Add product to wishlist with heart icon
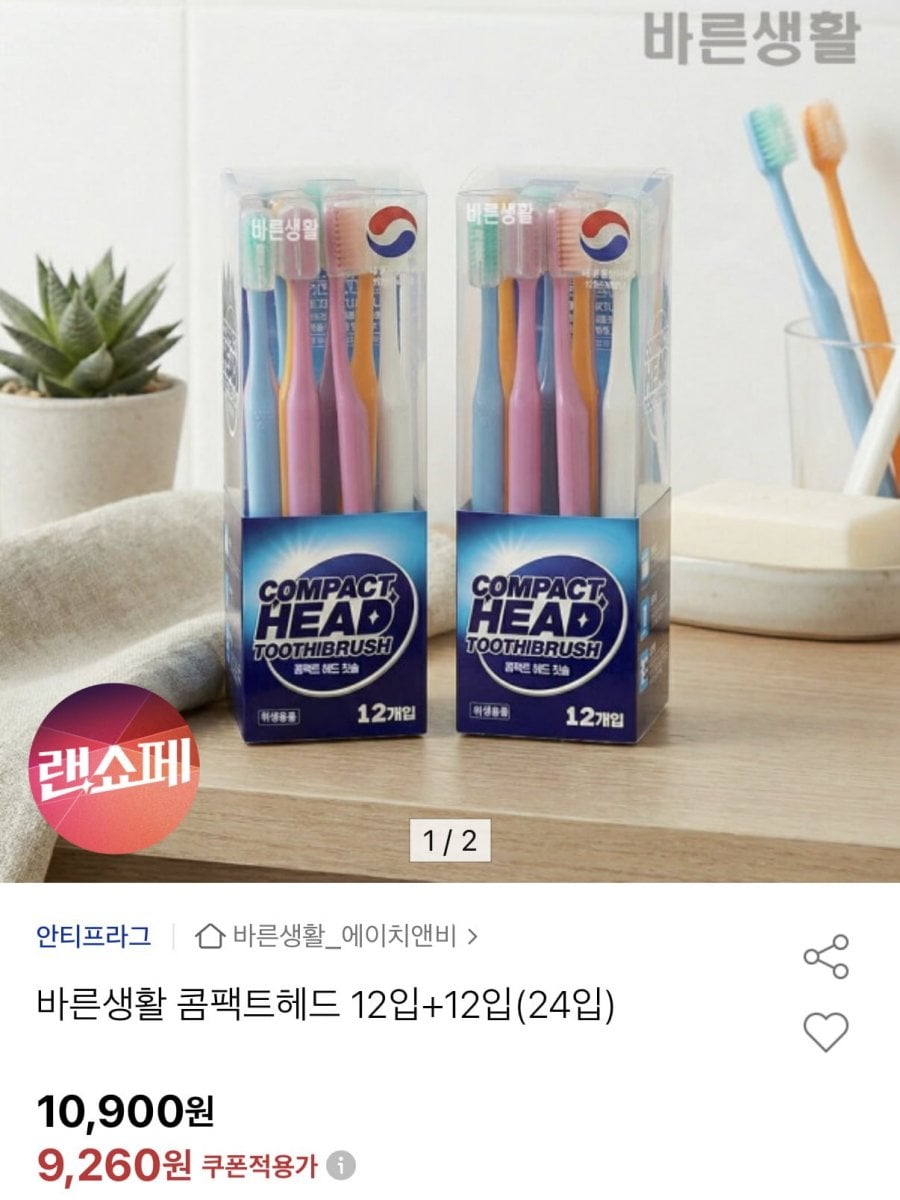This screenshot has height=1200, width=900. point(826,1031)
